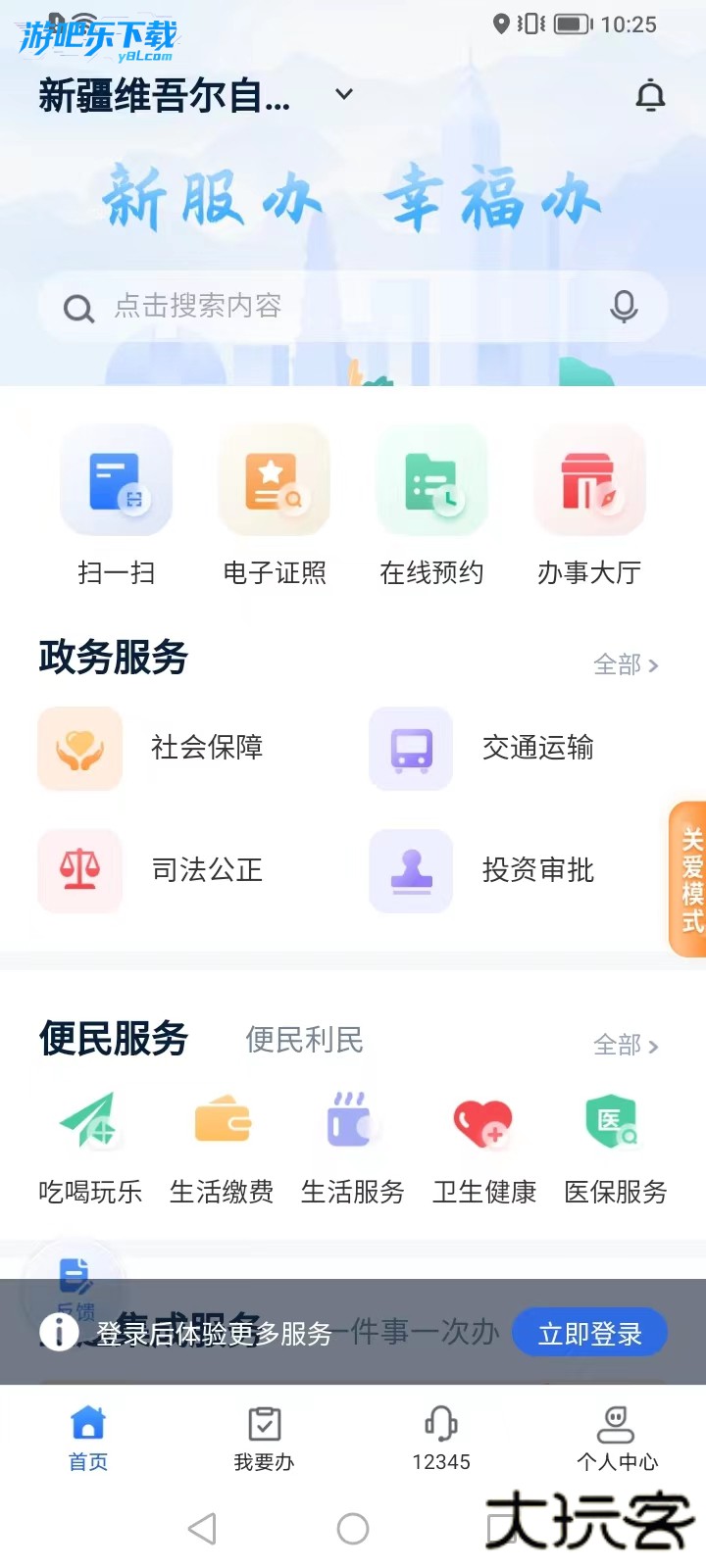The image size is (706, 1568).
Task: Open 全部 under 政务服务
Action: click(625, 664)
